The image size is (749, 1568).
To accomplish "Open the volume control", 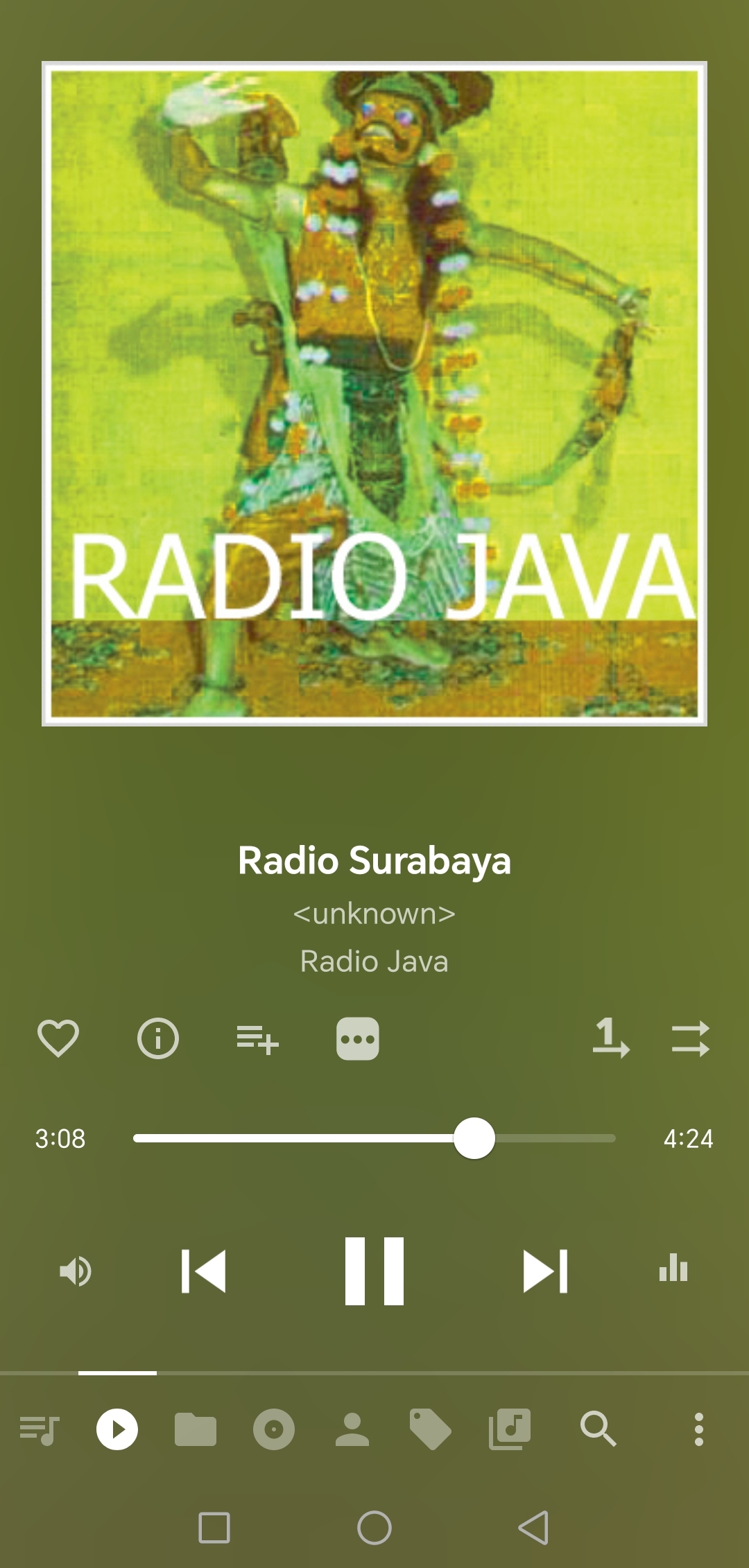I will coord(76,1271).
